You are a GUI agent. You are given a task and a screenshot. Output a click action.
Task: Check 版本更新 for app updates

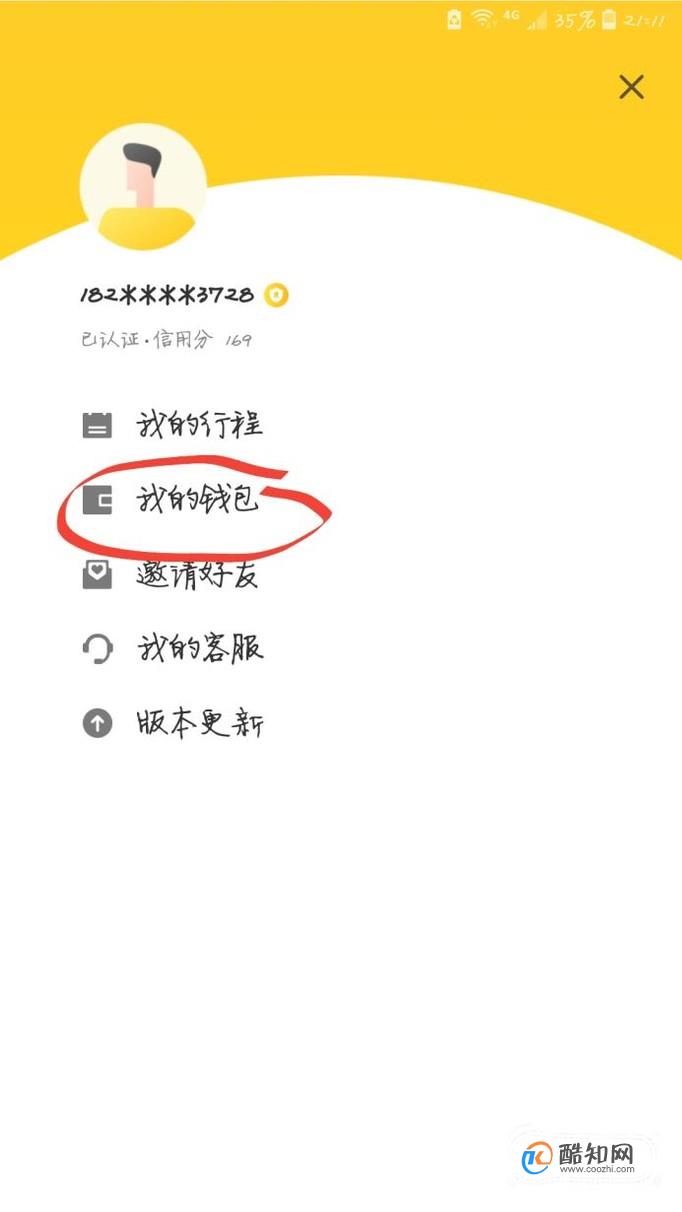click(198, 723)
